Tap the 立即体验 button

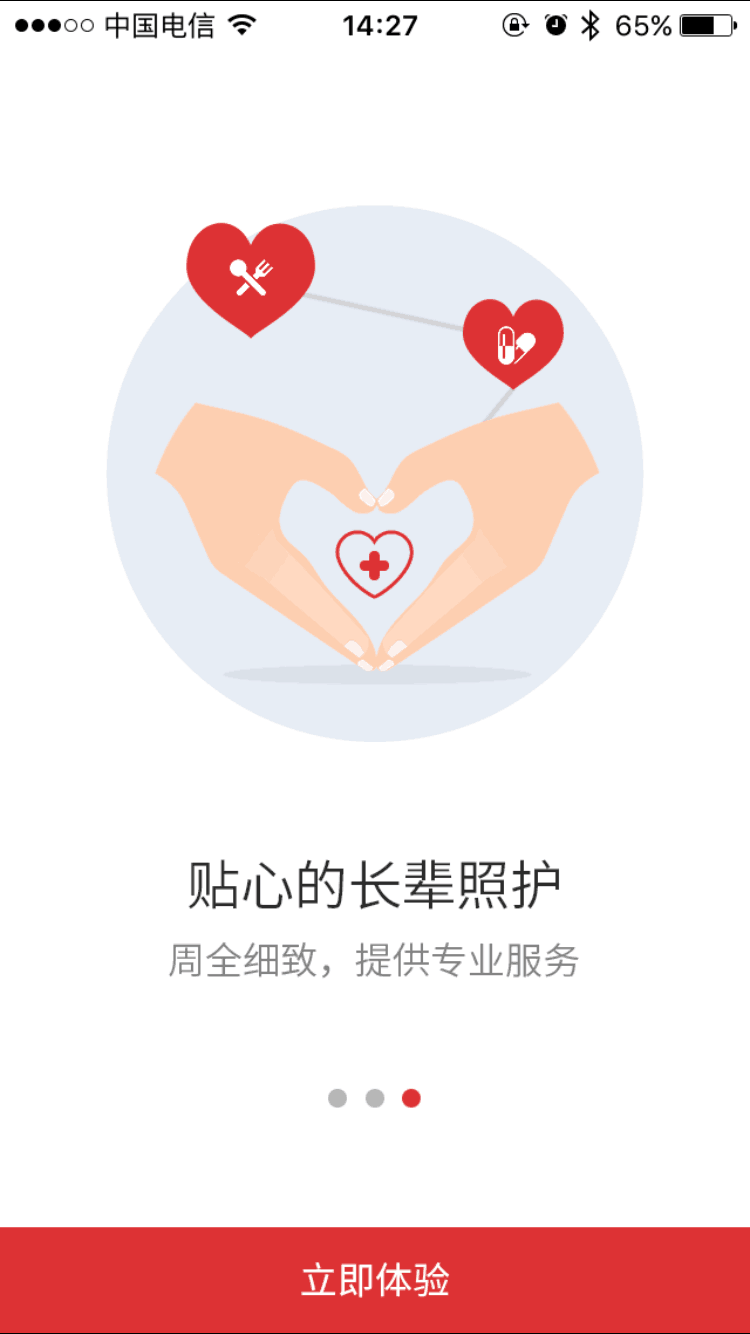(x=375, y=1280)
